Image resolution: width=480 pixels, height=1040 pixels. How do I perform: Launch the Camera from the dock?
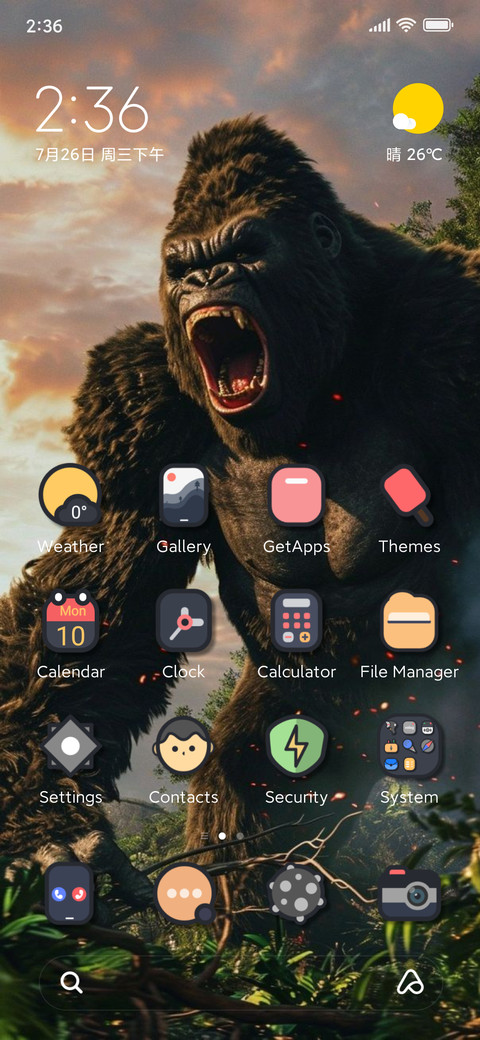[409, 894]
